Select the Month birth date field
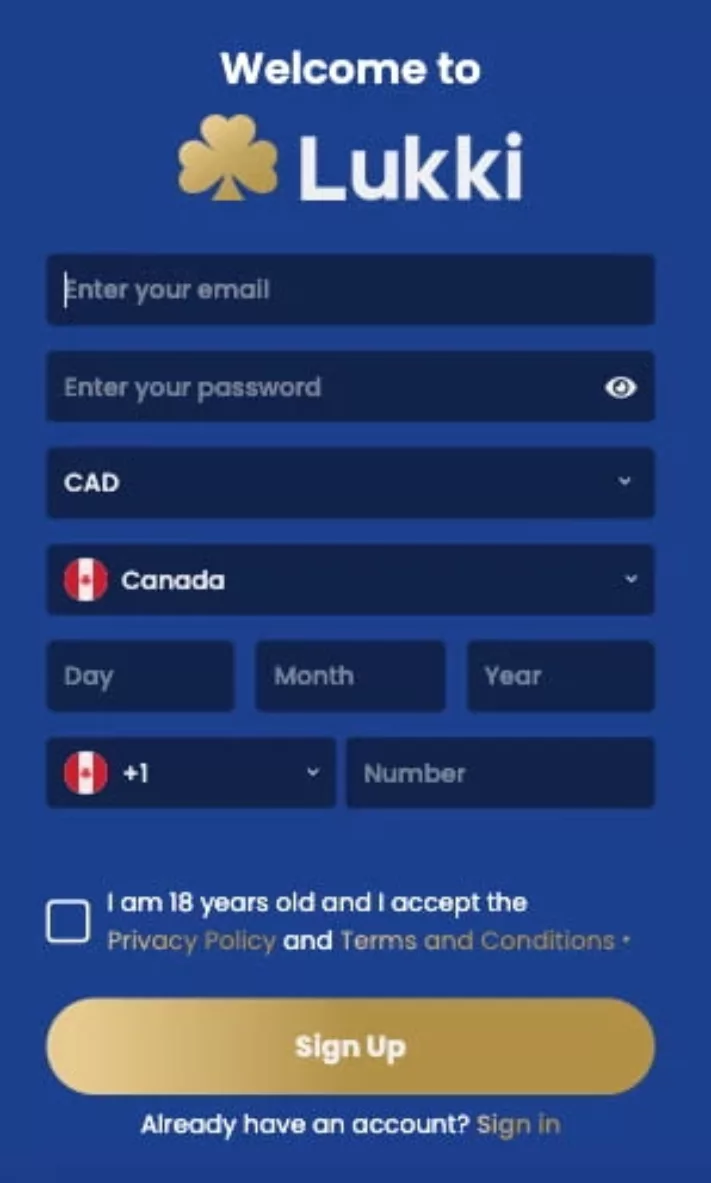711x1183 pixels. (350, 676)
